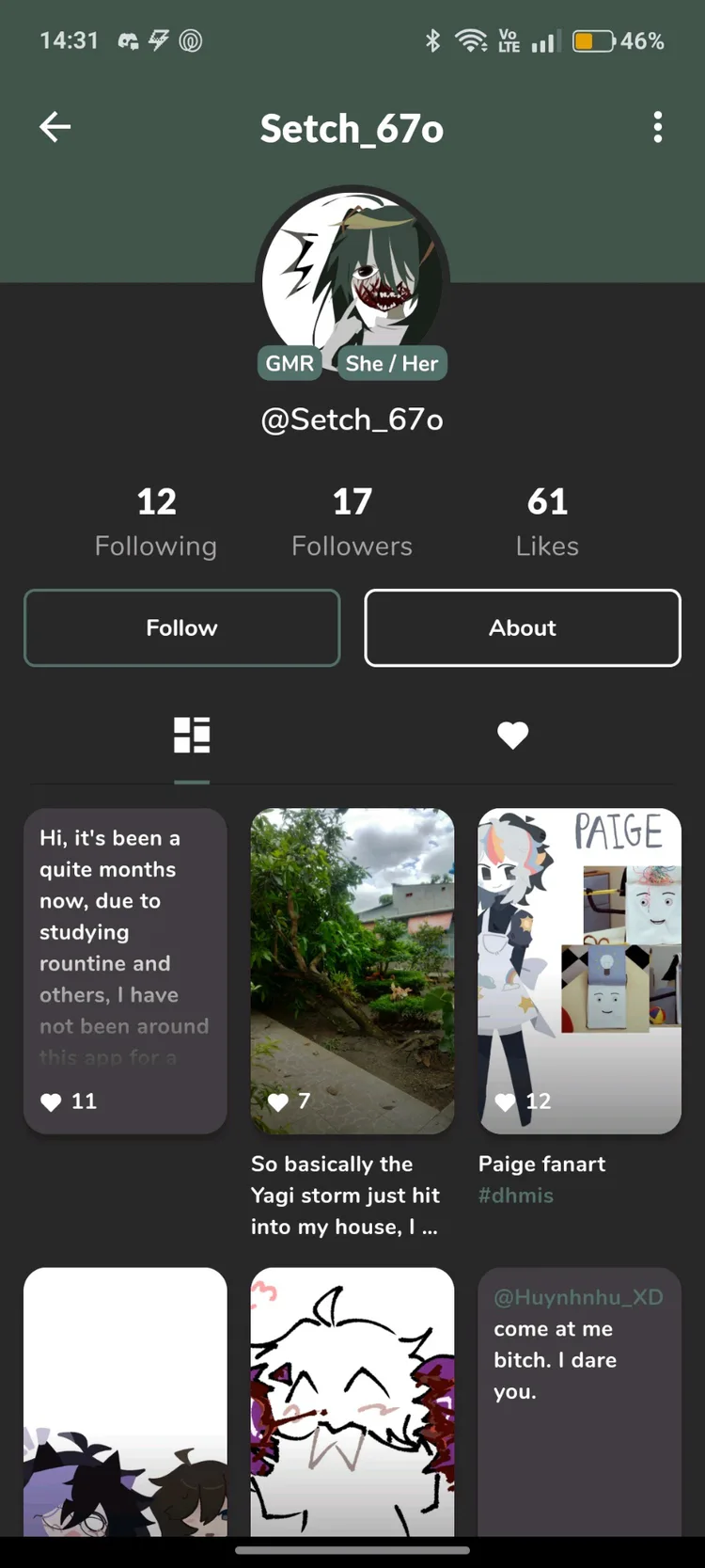The height and width of the screenshot is (1568, 705).
Task: Tap the heart icon on the storm post
Action: click(x=278, y=1101)
